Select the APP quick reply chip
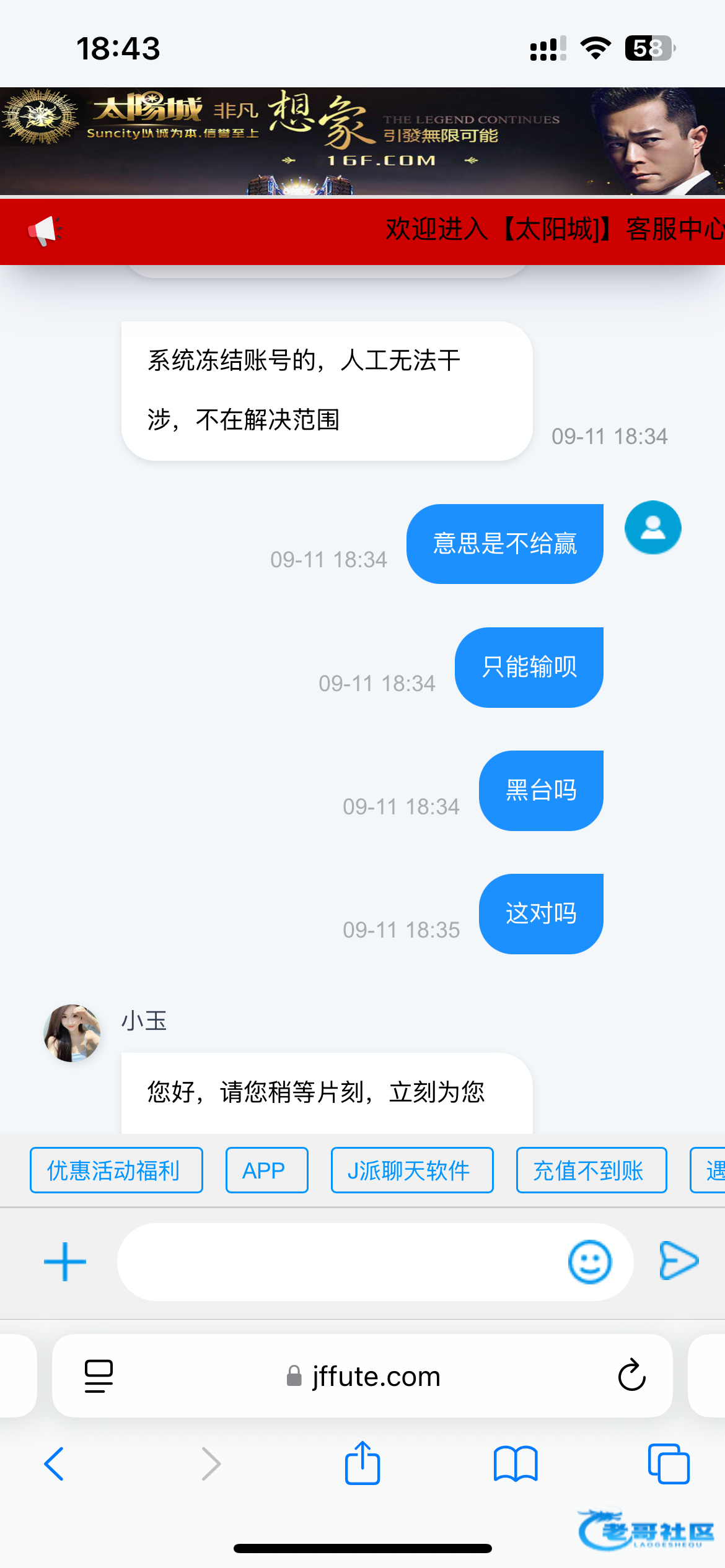 coord(266,1170)
